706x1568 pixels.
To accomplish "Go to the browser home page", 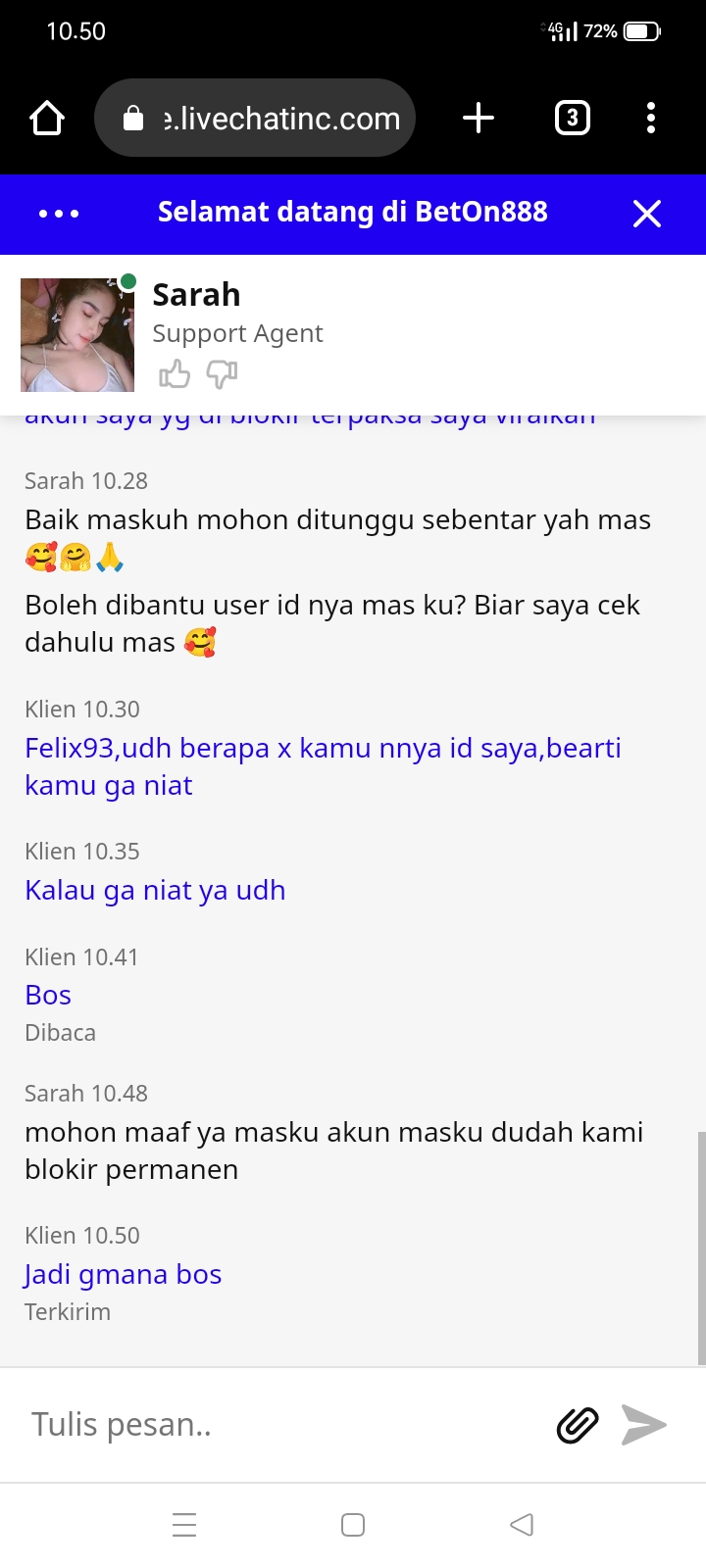I will (47, 119).
